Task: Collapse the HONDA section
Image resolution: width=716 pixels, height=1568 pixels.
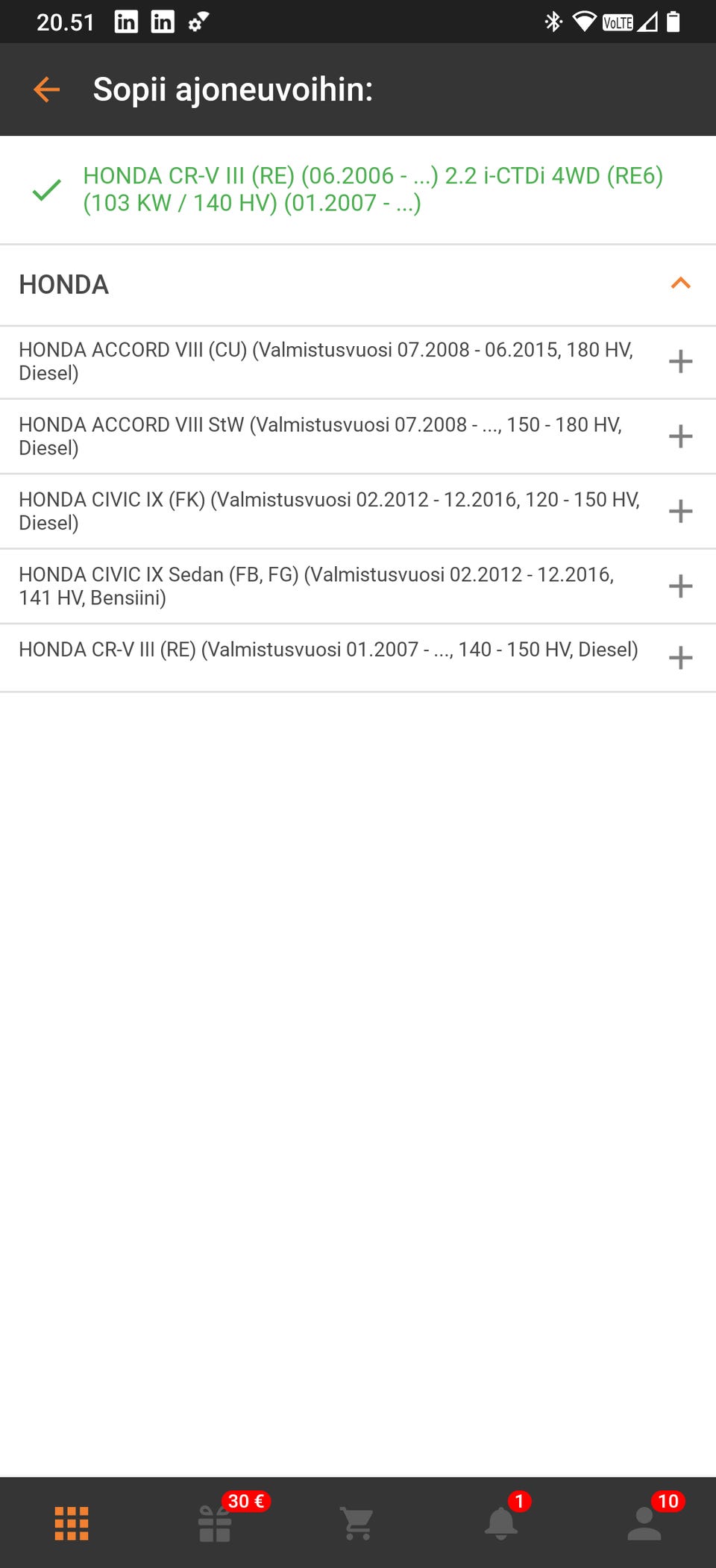Action: [x=680, y=283]
